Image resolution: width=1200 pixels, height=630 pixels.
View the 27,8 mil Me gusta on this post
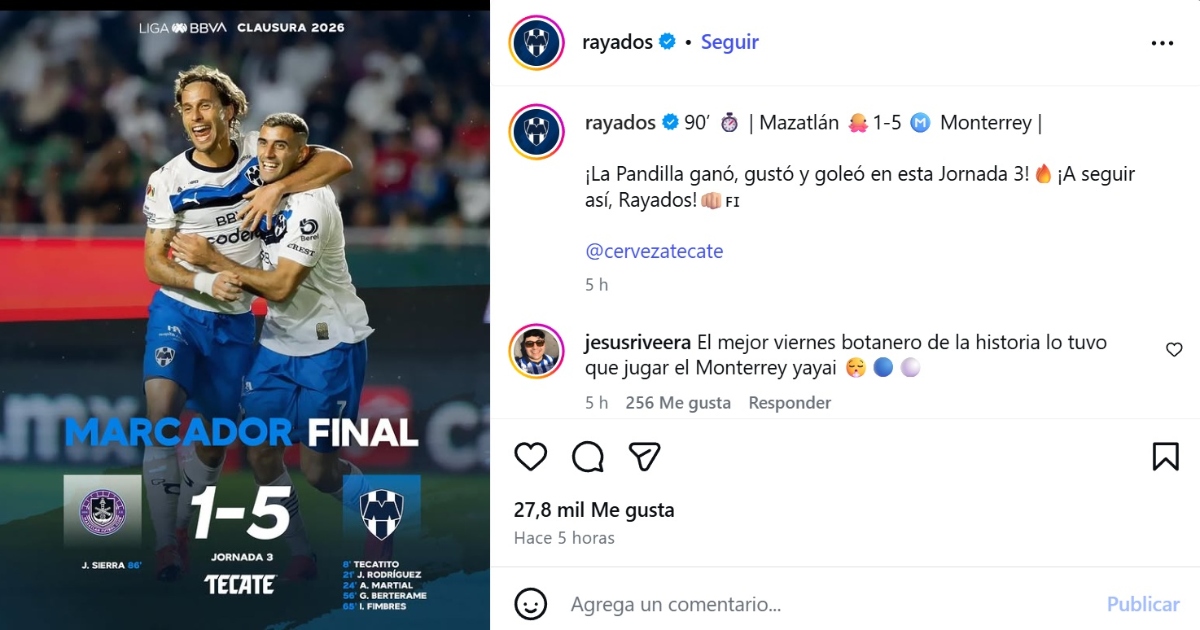[594, 510]
